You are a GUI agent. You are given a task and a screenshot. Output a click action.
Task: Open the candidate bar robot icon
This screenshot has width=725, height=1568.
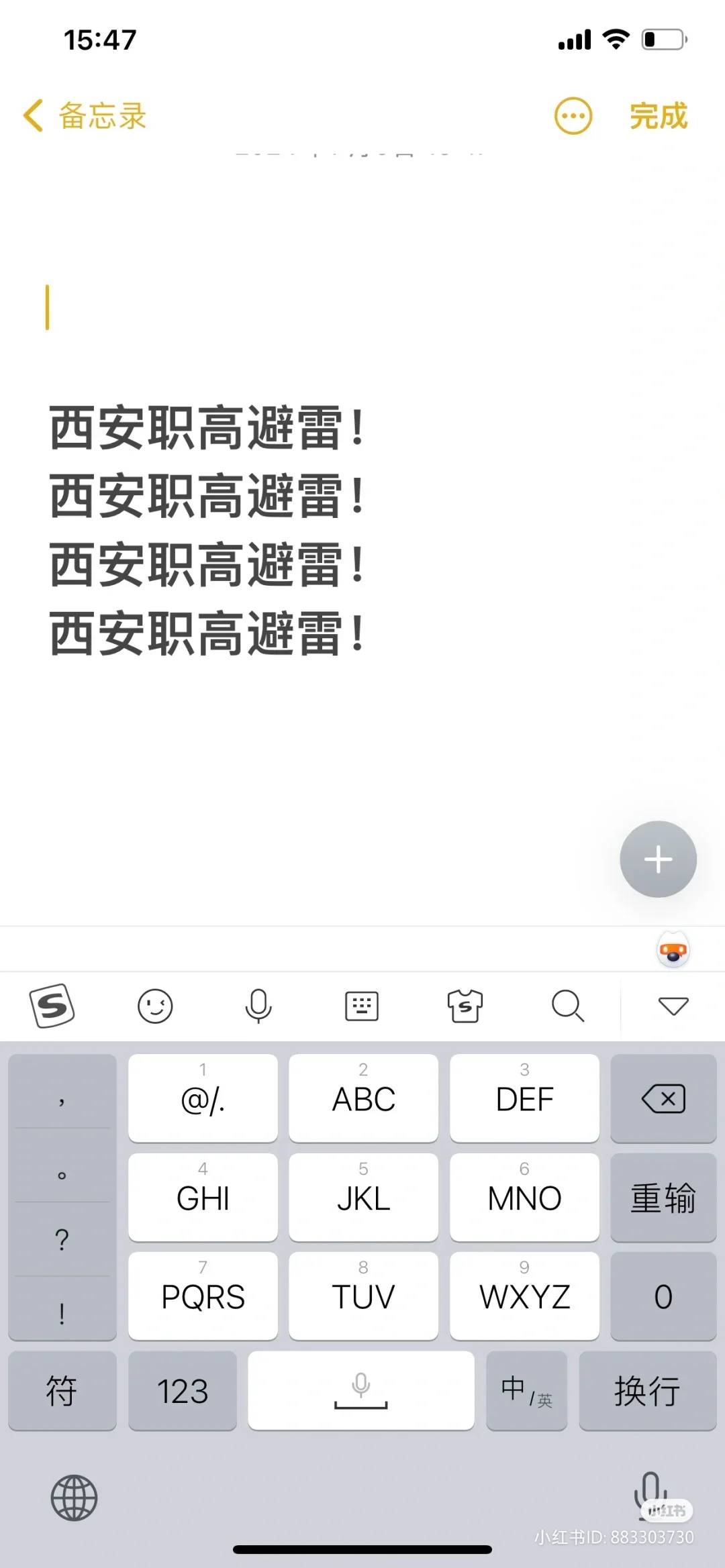coord(672,948)
